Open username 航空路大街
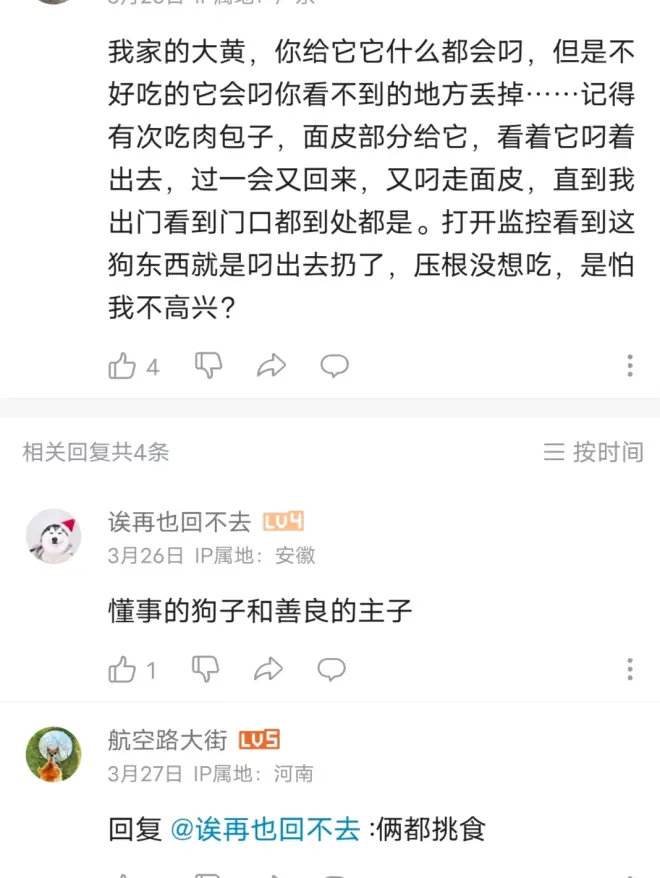660x878 pixels. point(168,740)
